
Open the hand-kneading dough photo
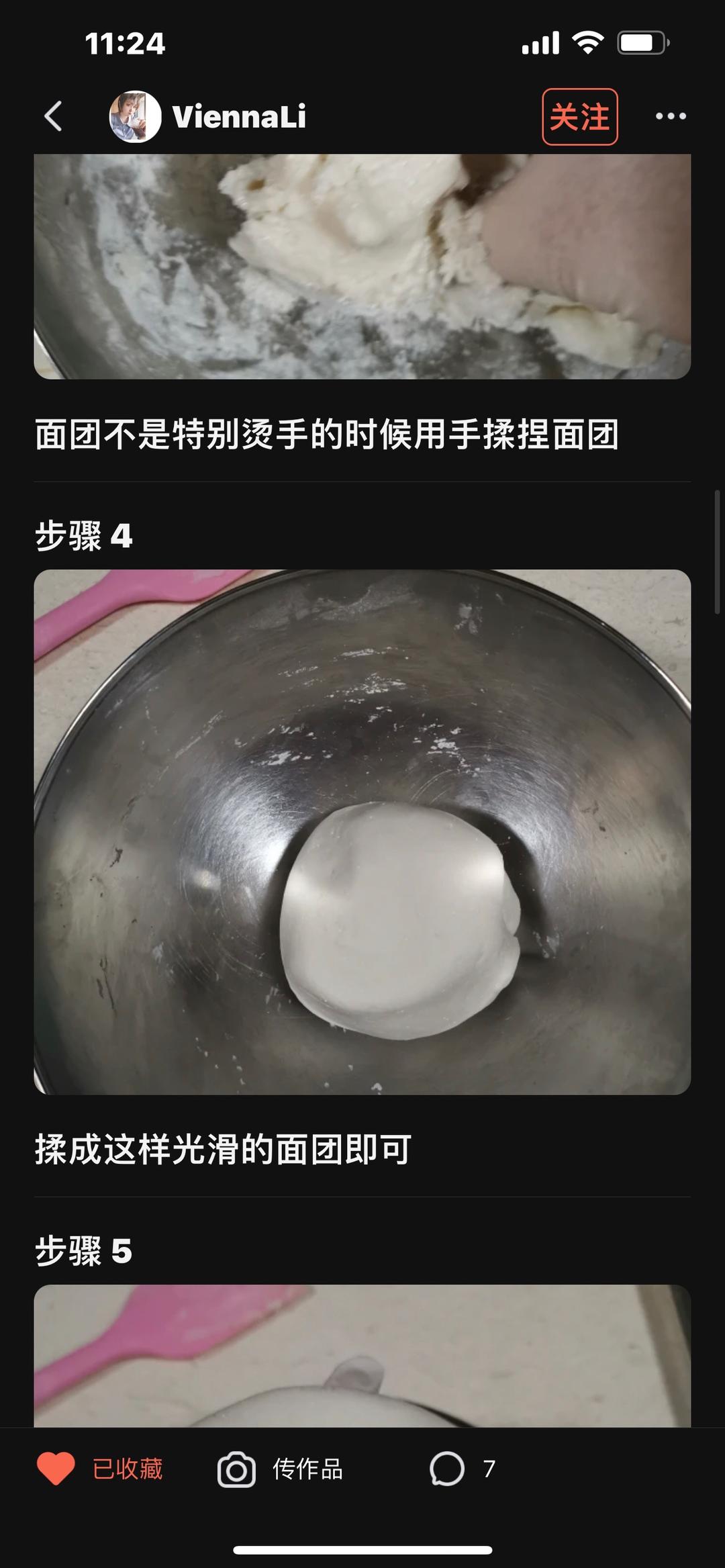pos(362,266)
